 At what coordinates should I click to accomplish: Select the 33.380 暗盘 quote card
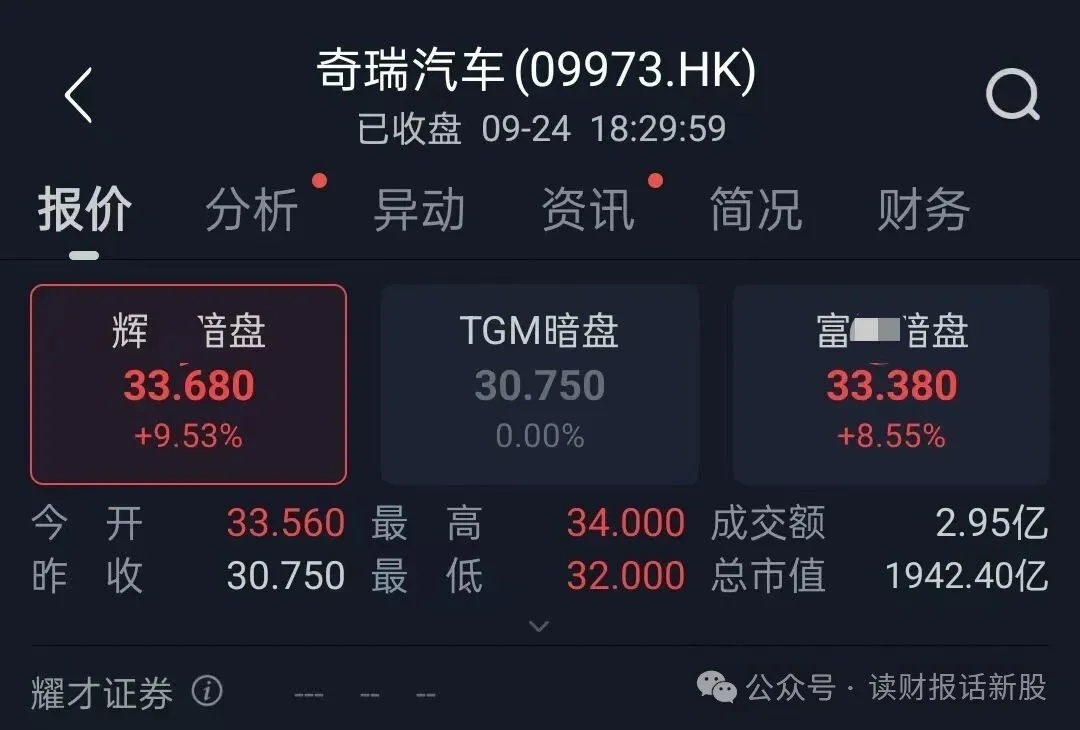coord(891,385)
